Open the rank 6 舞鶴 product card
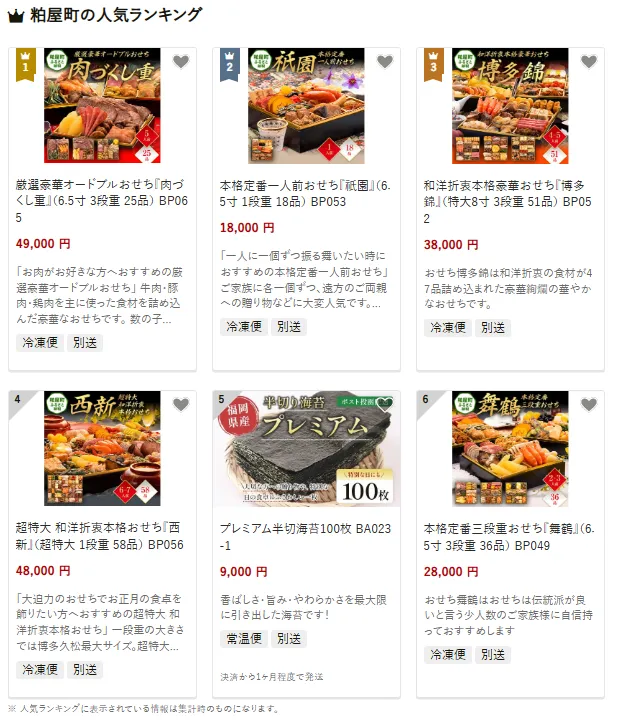 [x=510, y=538]
